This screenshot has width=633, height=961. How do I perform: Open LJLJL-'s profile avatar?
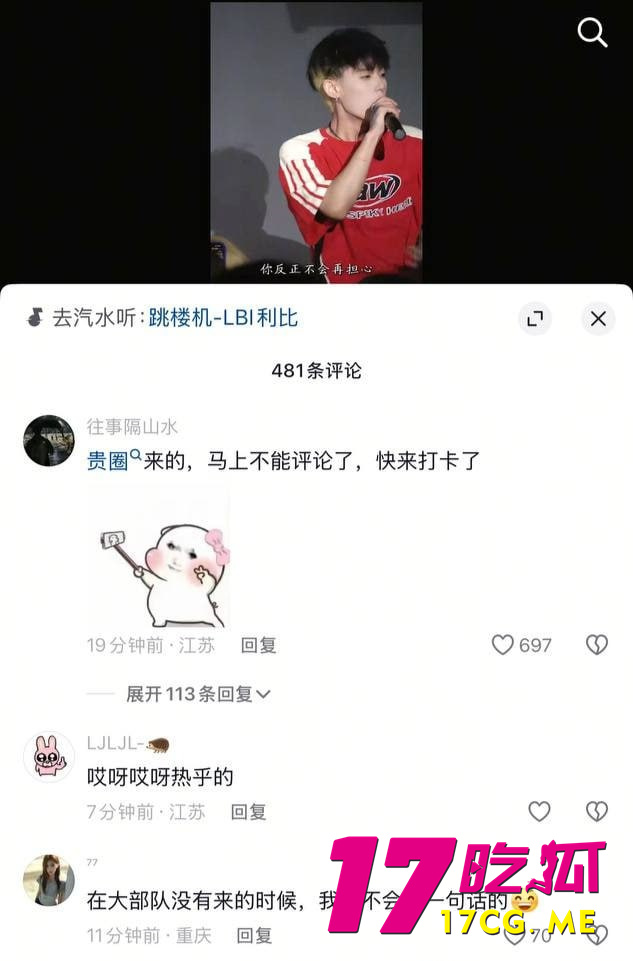(x=48, y=757)
